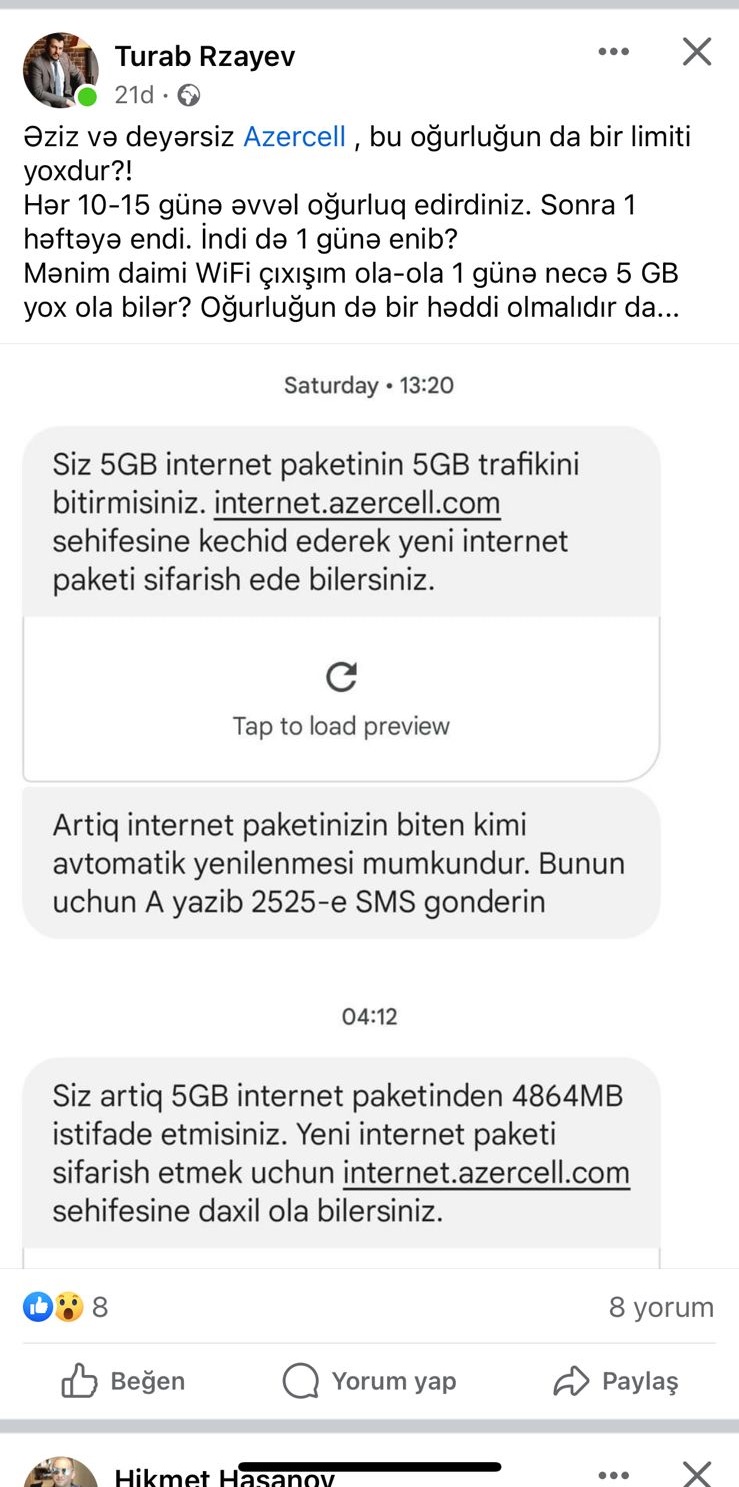Open the overflow menu on Hikmet Hasanov's post
The width and height of the screenshot is (739, 1487).
613,1474
